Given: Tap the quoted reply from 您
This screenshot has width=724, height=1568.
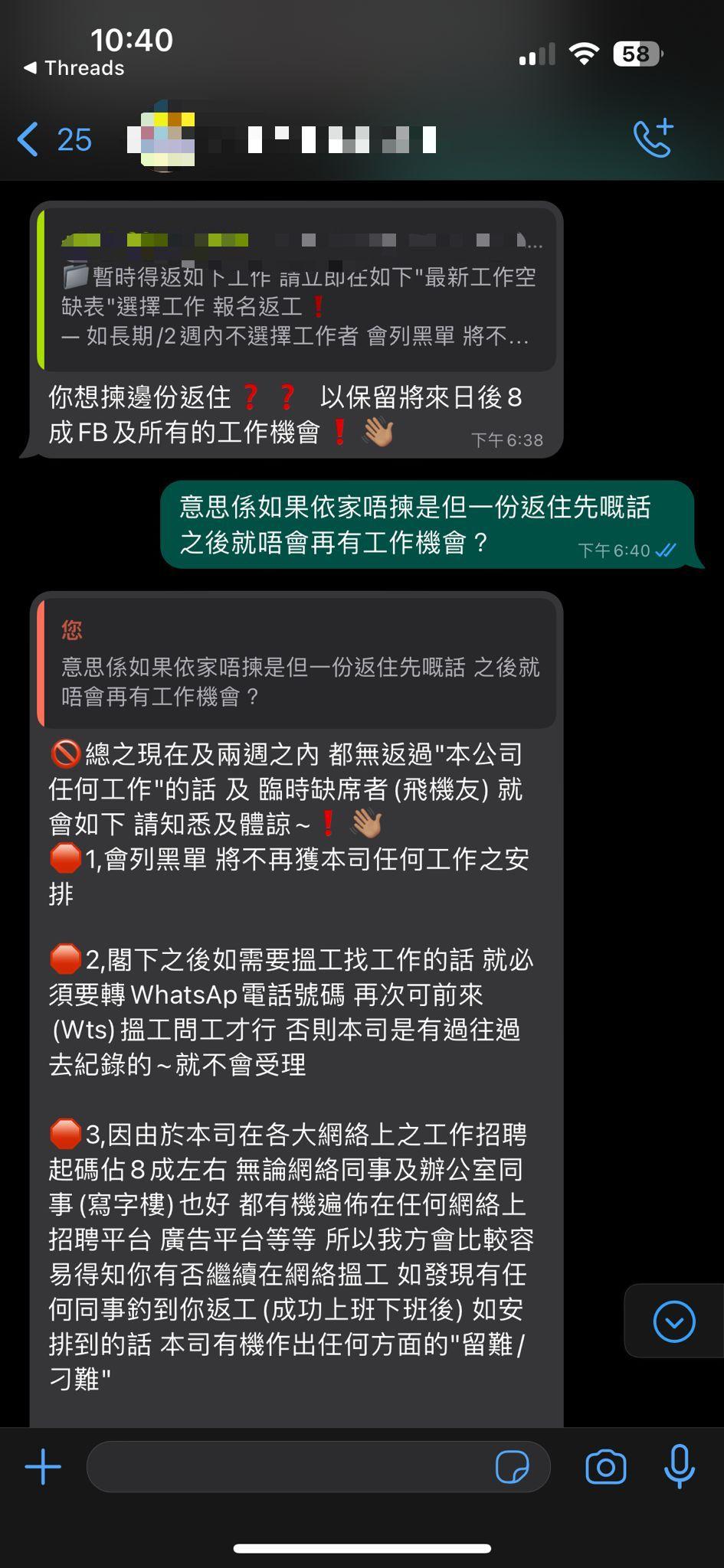Looking at the screenshot, I should [297, 664].
